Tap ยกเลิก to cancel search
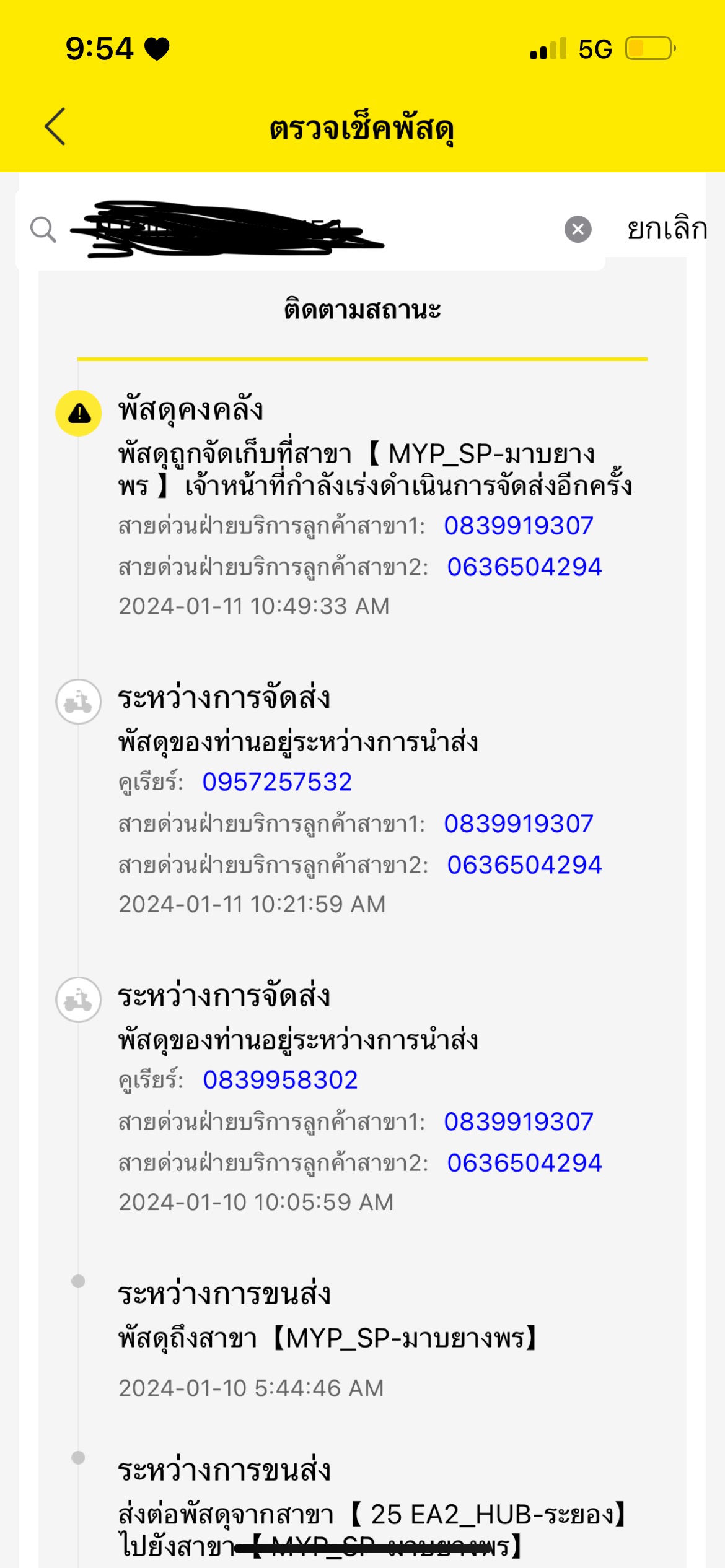Screen dimensions: 725x1568 (x=667, y=229)
